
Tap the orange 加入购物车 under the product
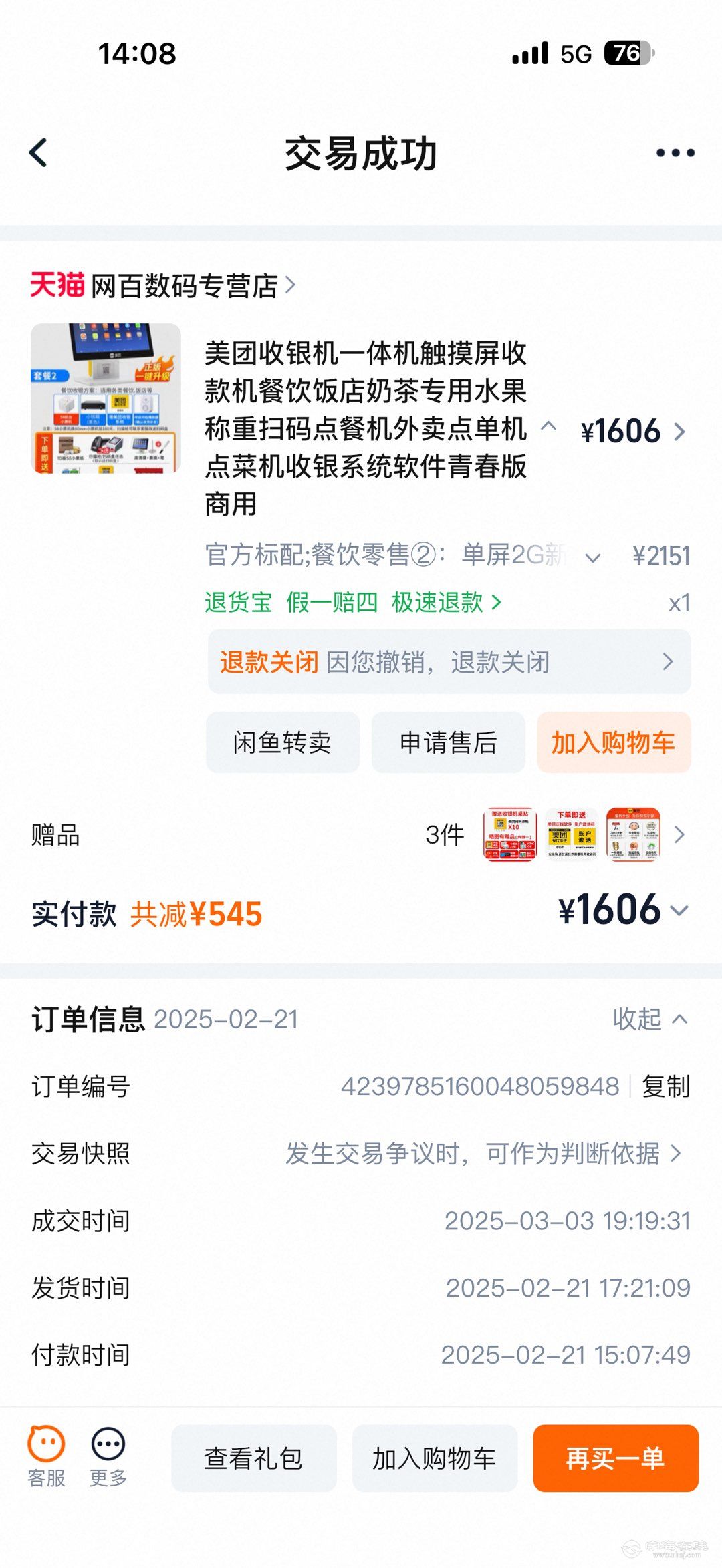click(x=613, y=742)
